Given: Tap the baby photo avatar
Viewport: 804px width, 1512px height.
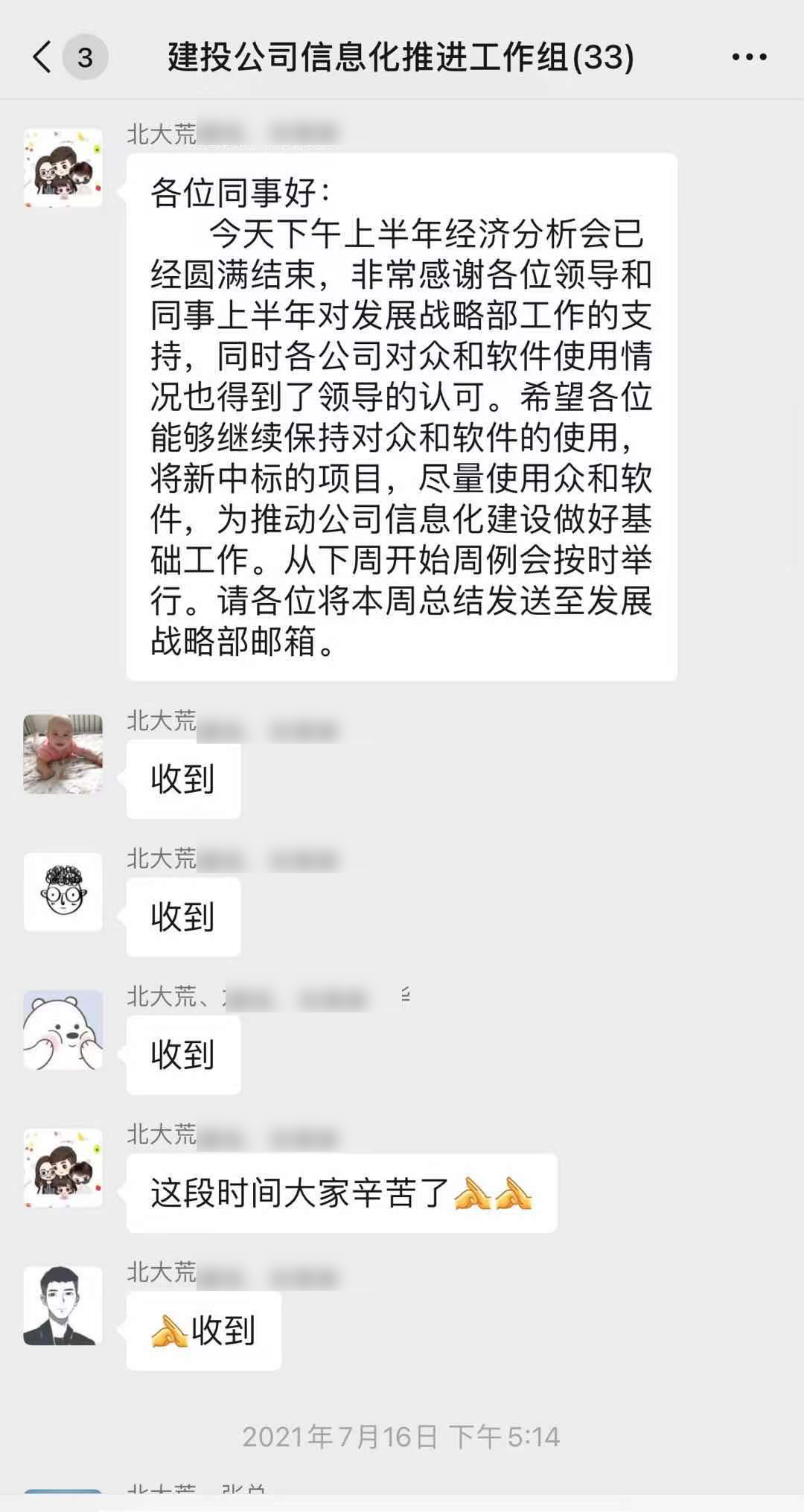Looking at the screenshot, I should click(63, 753).
